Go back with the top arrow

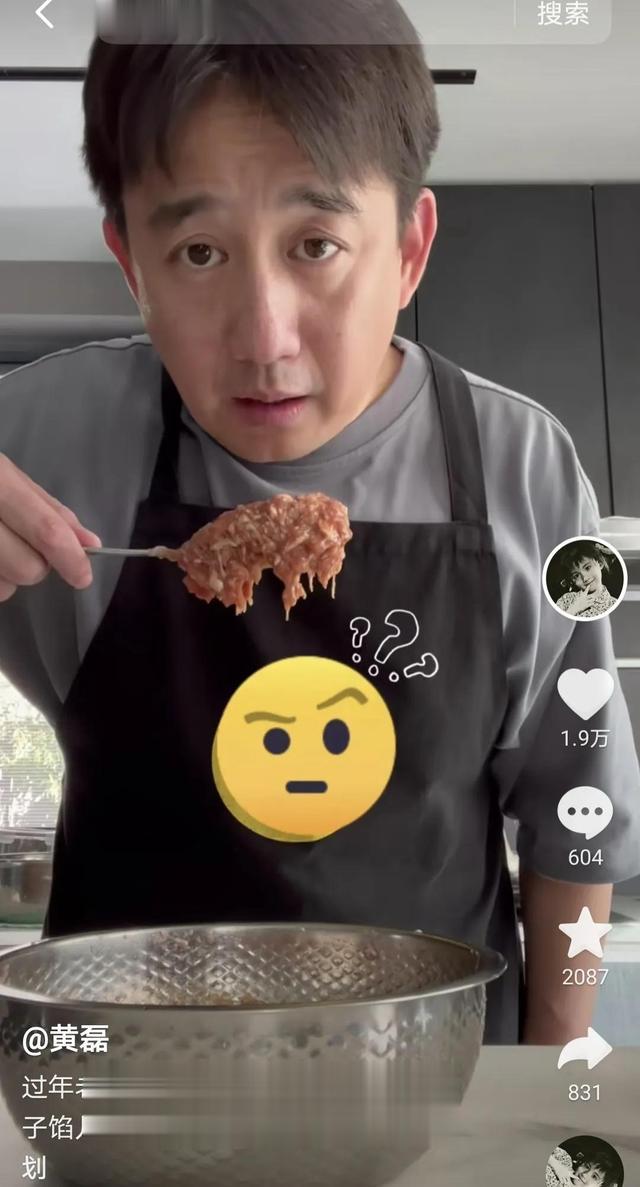45,14
